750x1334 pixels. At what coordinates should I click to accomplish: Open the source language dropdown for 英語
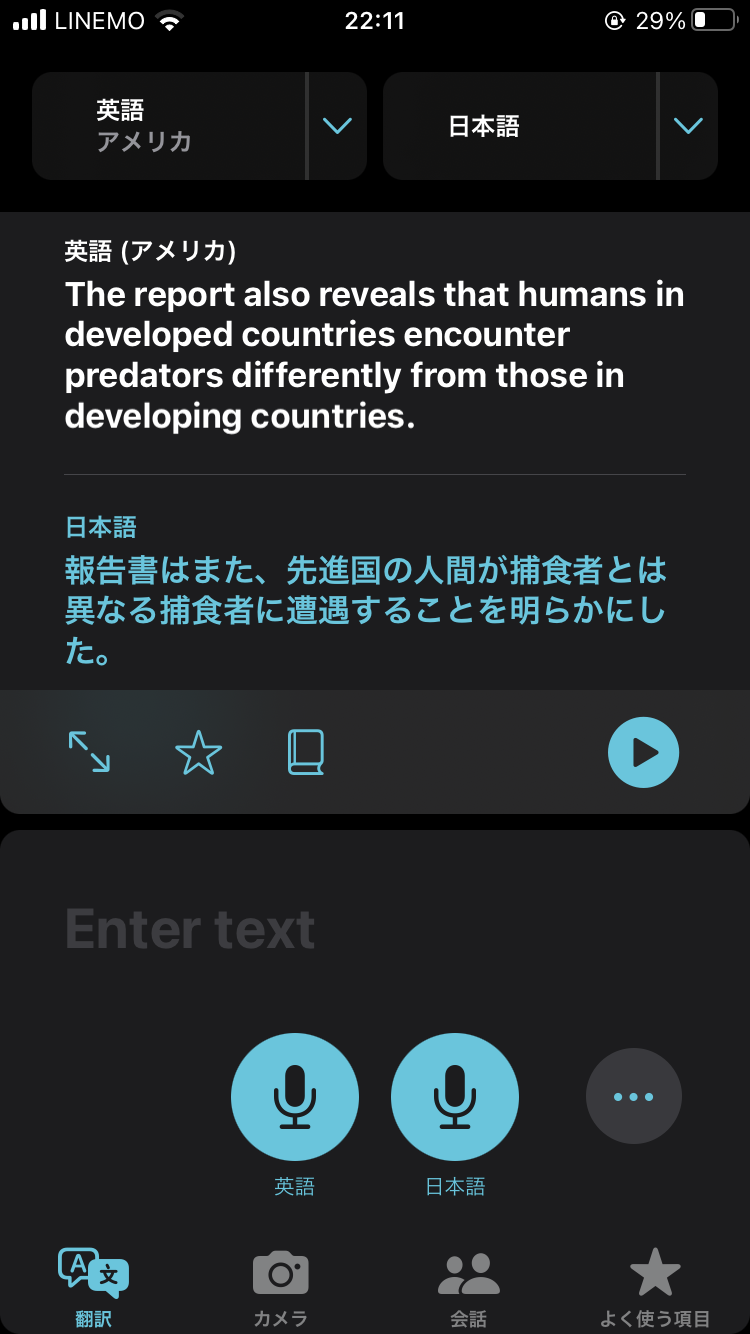(x=337, y=126)
